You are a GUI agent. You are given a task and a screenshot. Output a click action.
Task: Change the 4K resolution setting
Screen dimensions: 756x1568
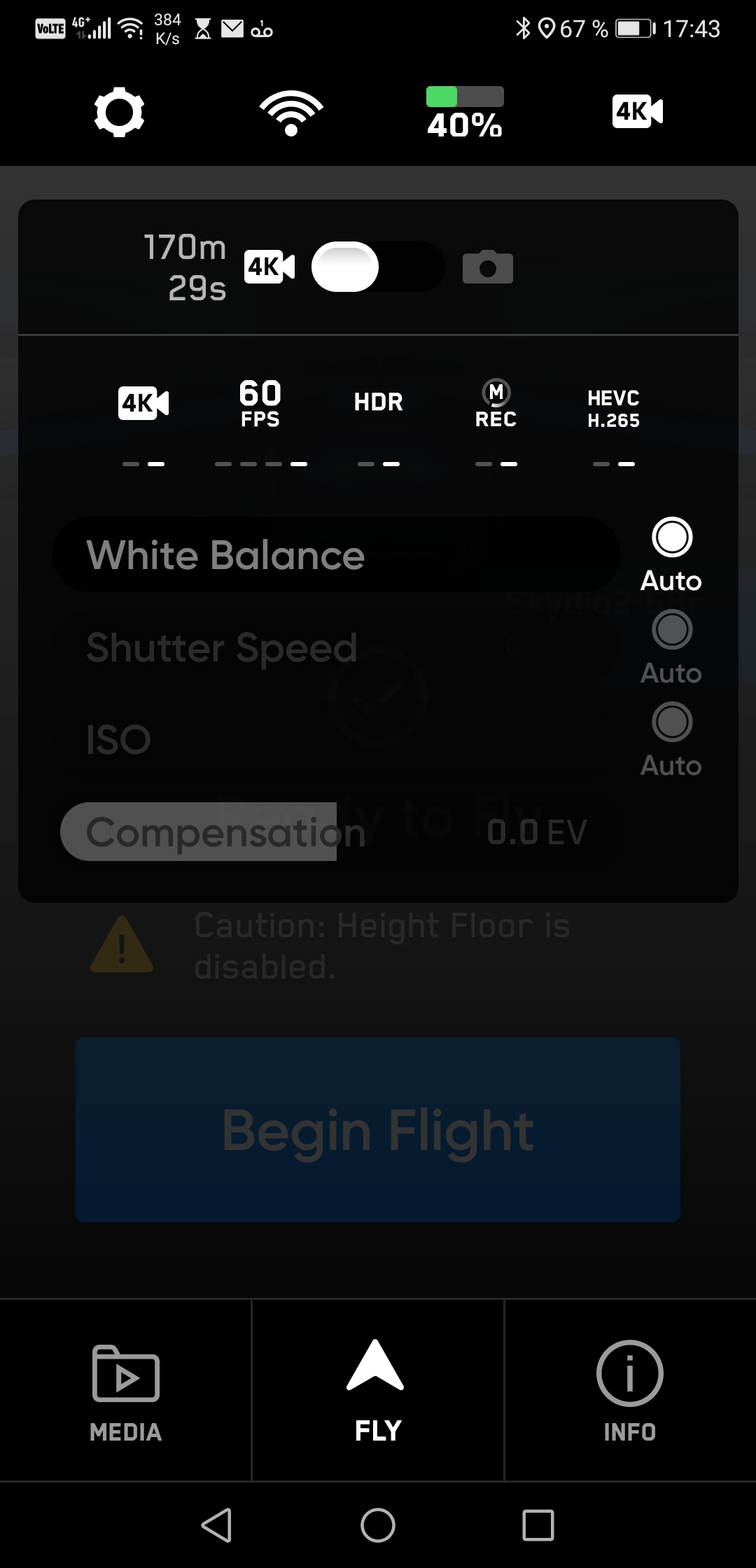click(143, 404)
